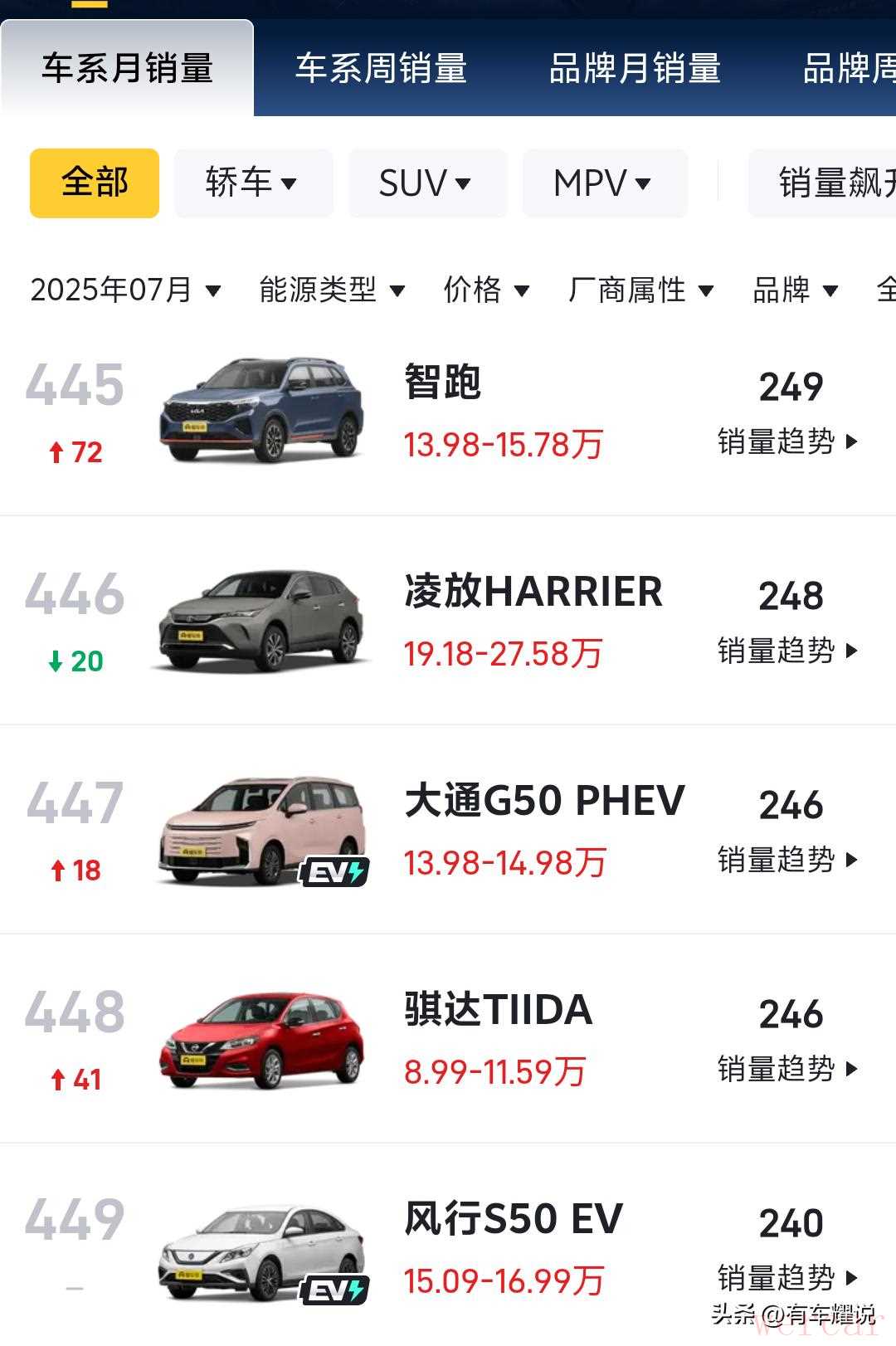
Task: View 销量趋势 for 凌放HARRIER
Action: pos(787,651)
